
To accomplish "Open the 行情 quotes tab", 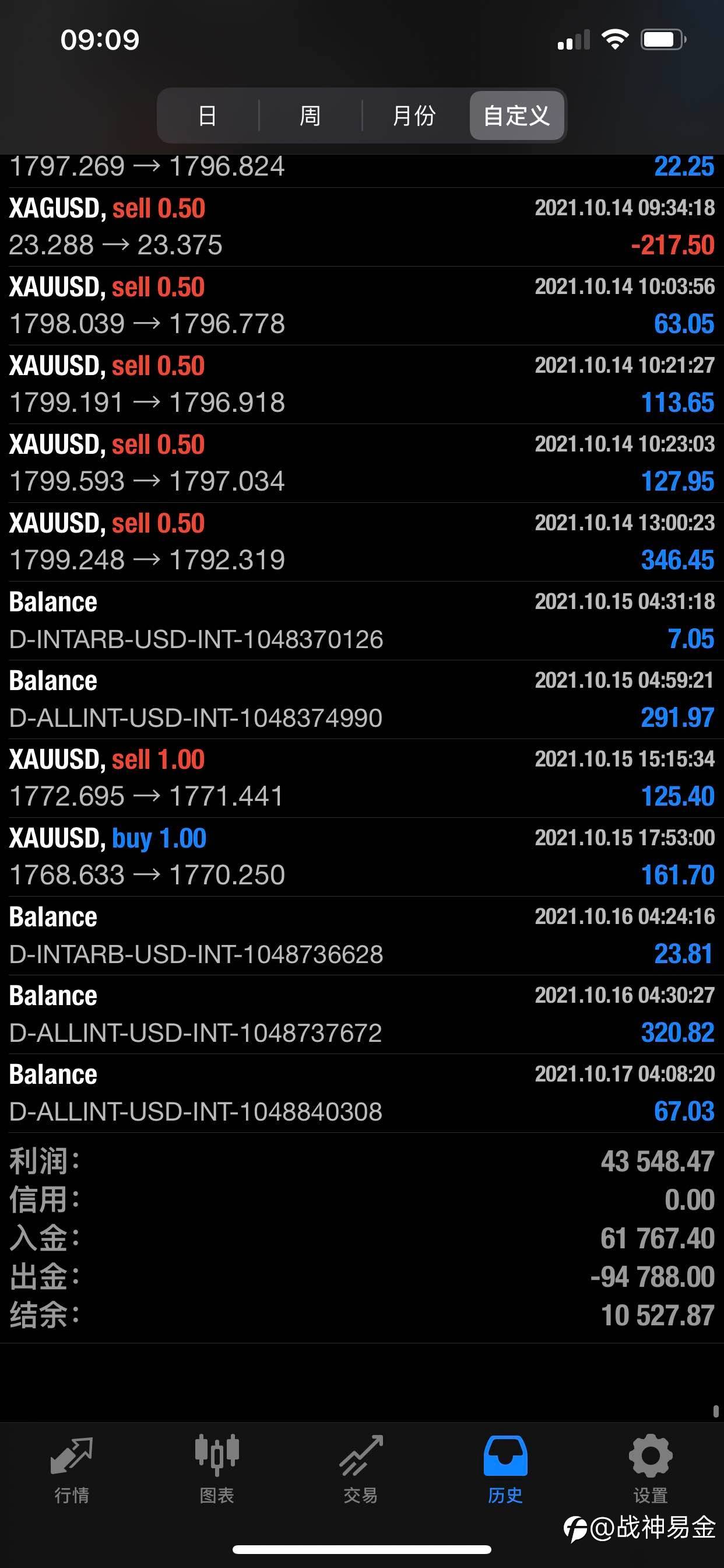I will tap(72, 1469).
